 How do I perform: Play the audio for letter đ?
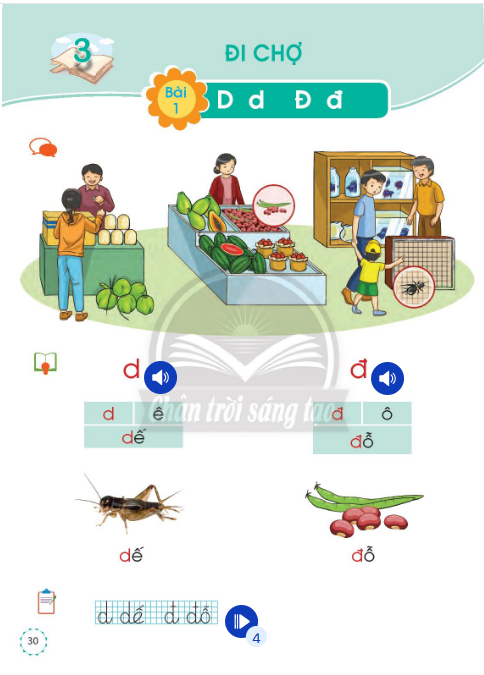tap(387, 378)
